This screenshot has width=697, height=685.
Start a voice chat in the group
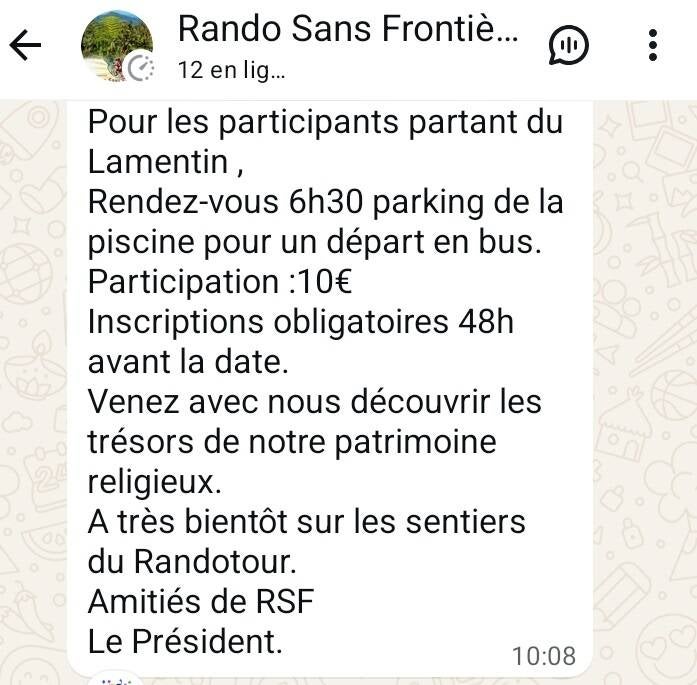[569, 45]
